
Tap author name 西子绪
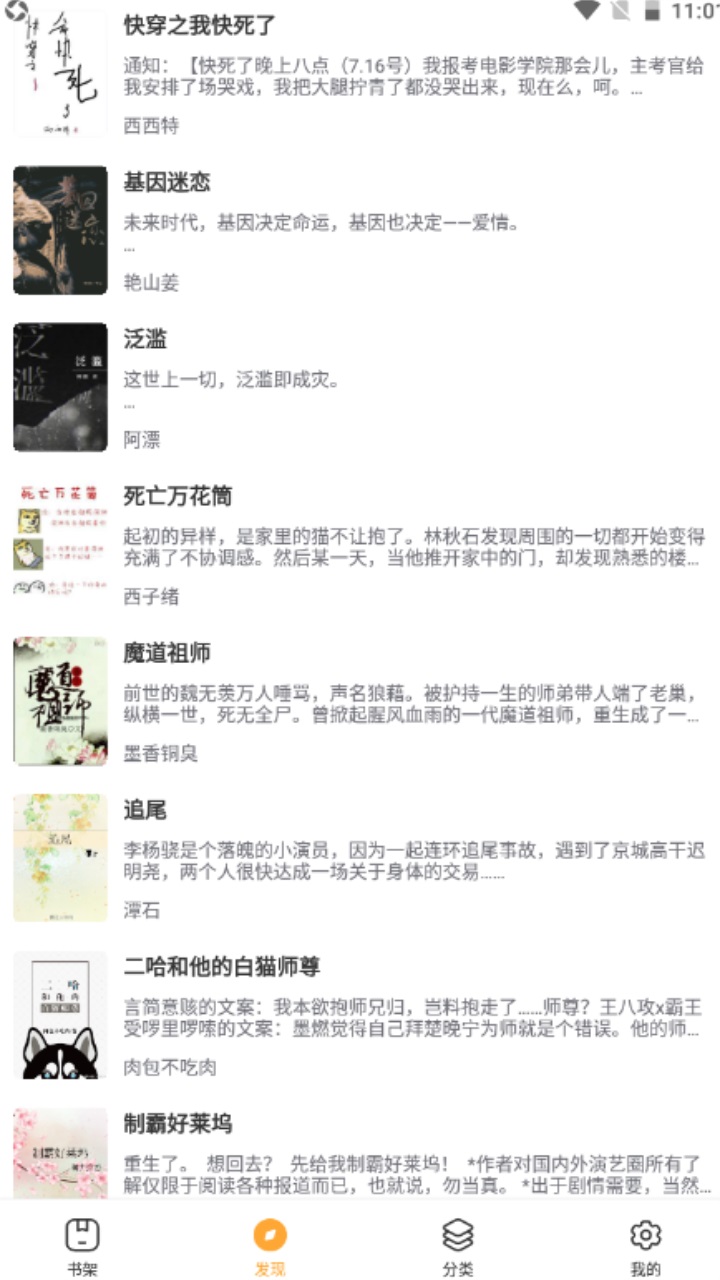tap(150, 596)
